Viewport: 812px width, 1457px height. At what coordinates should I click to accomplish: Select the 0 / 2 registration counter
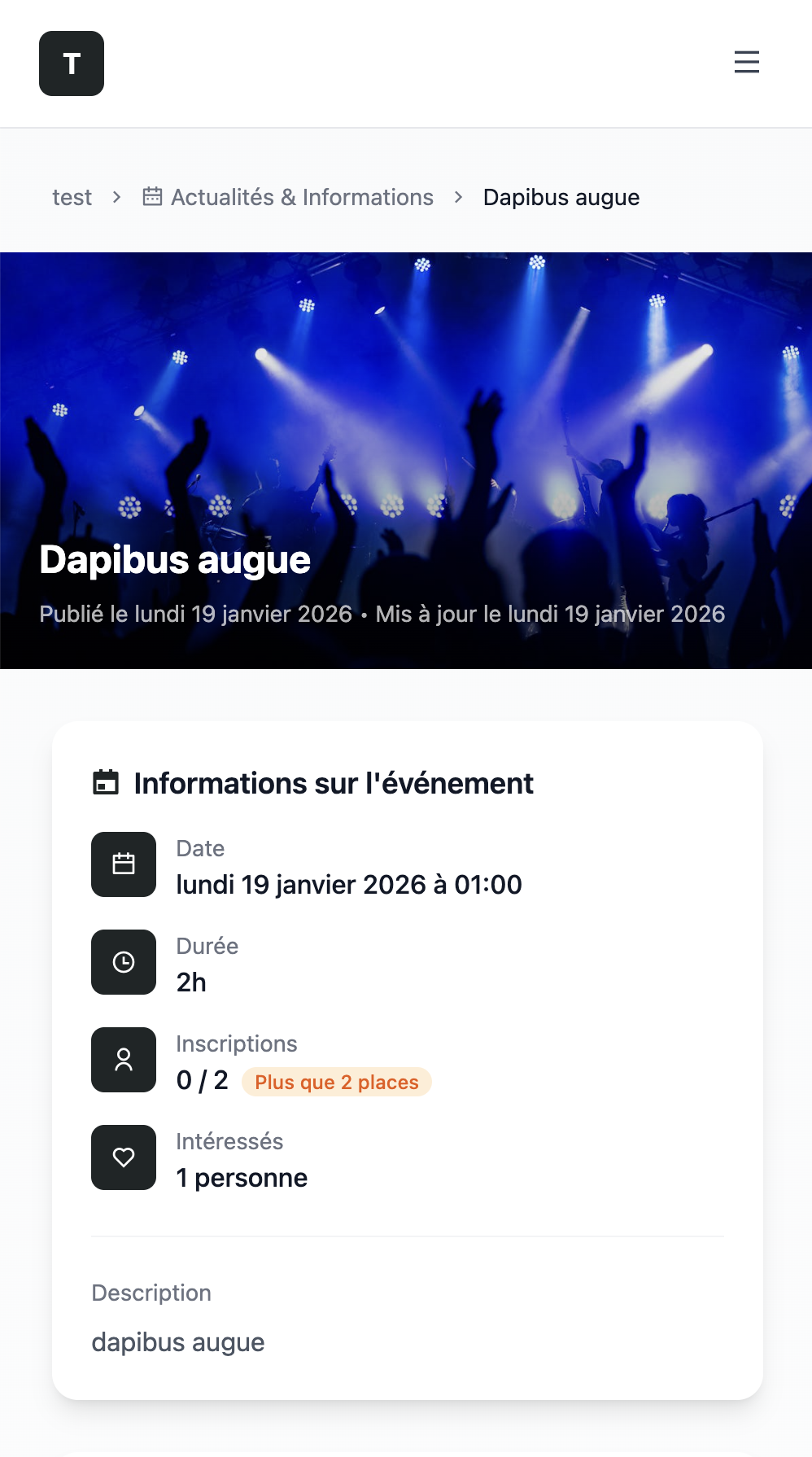pyautogui.click(x=201, y=1081)
